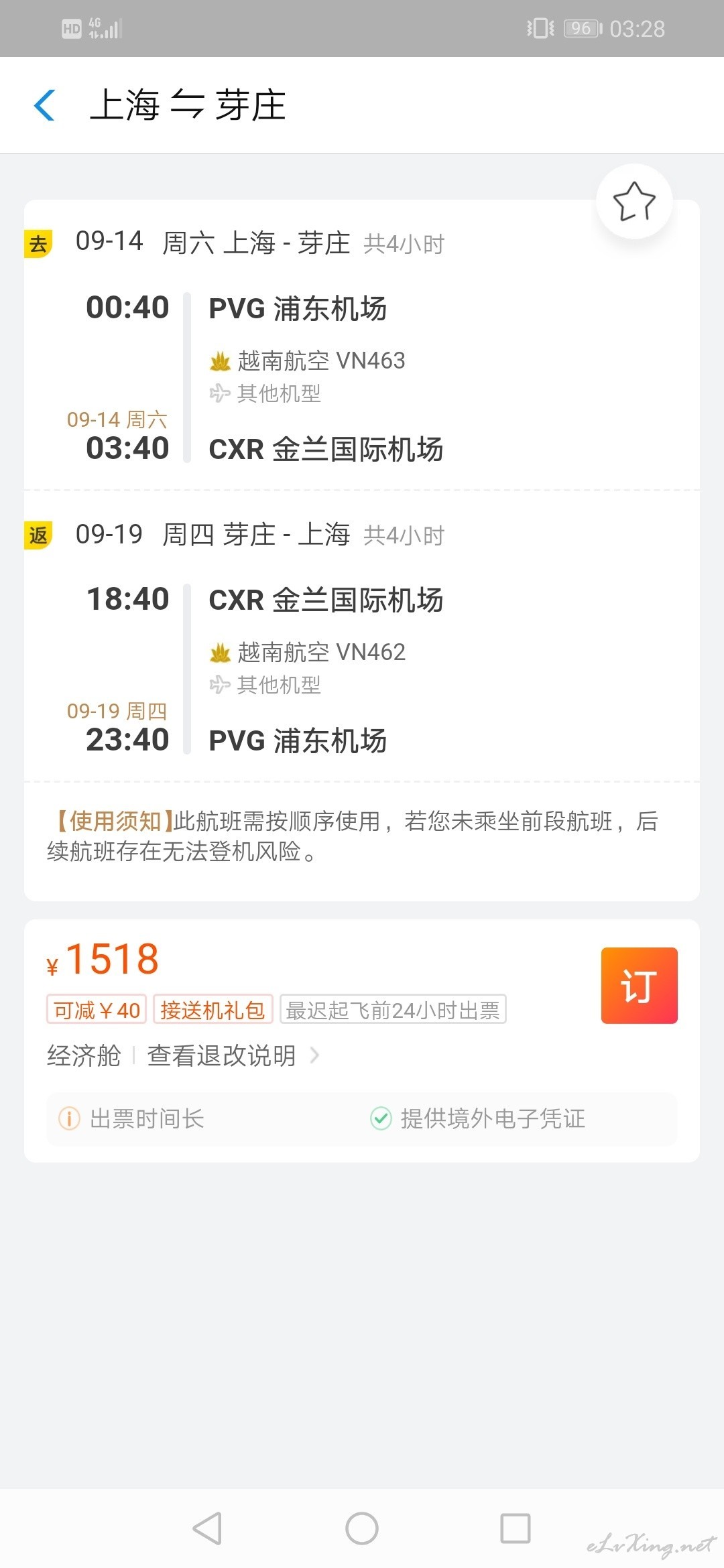The width and height of the screenshot is (724, 1568).
Task: Open 查看退改说明 refund and change policy
Action: point(233,1055)
